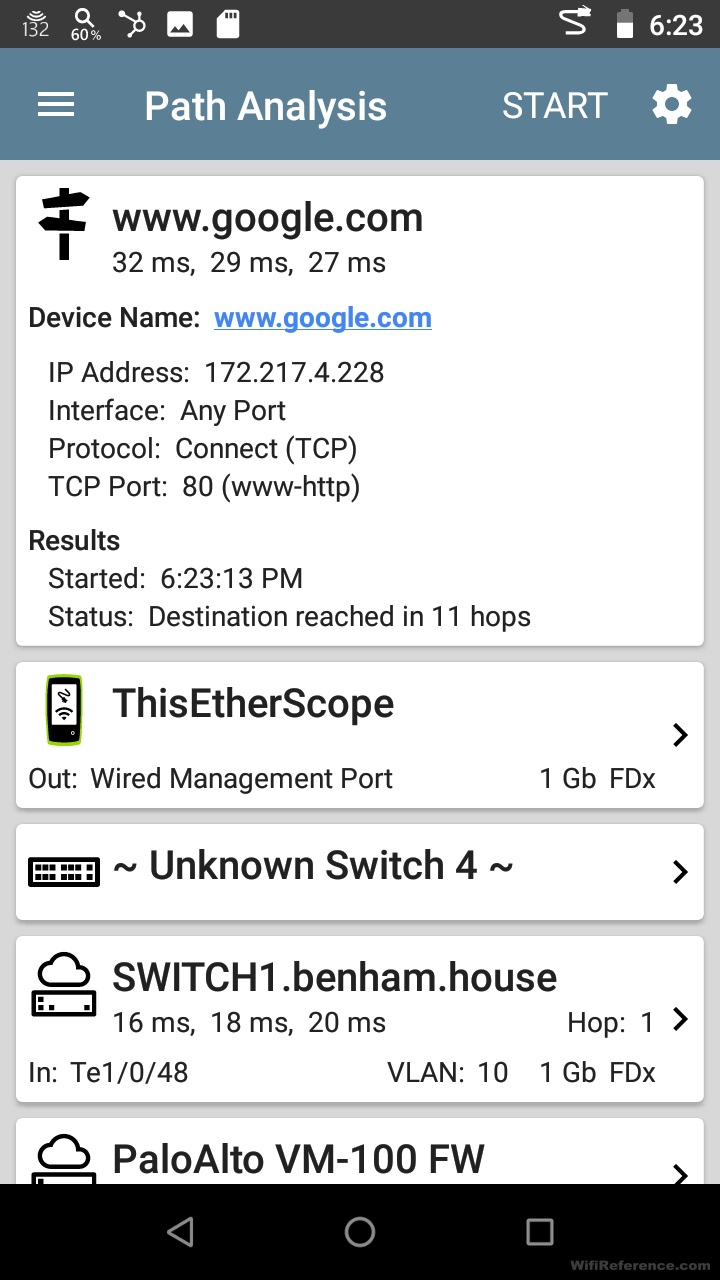Follow the www.google.com device name link
Screen dimensions: 720x1280
point(322,318)
